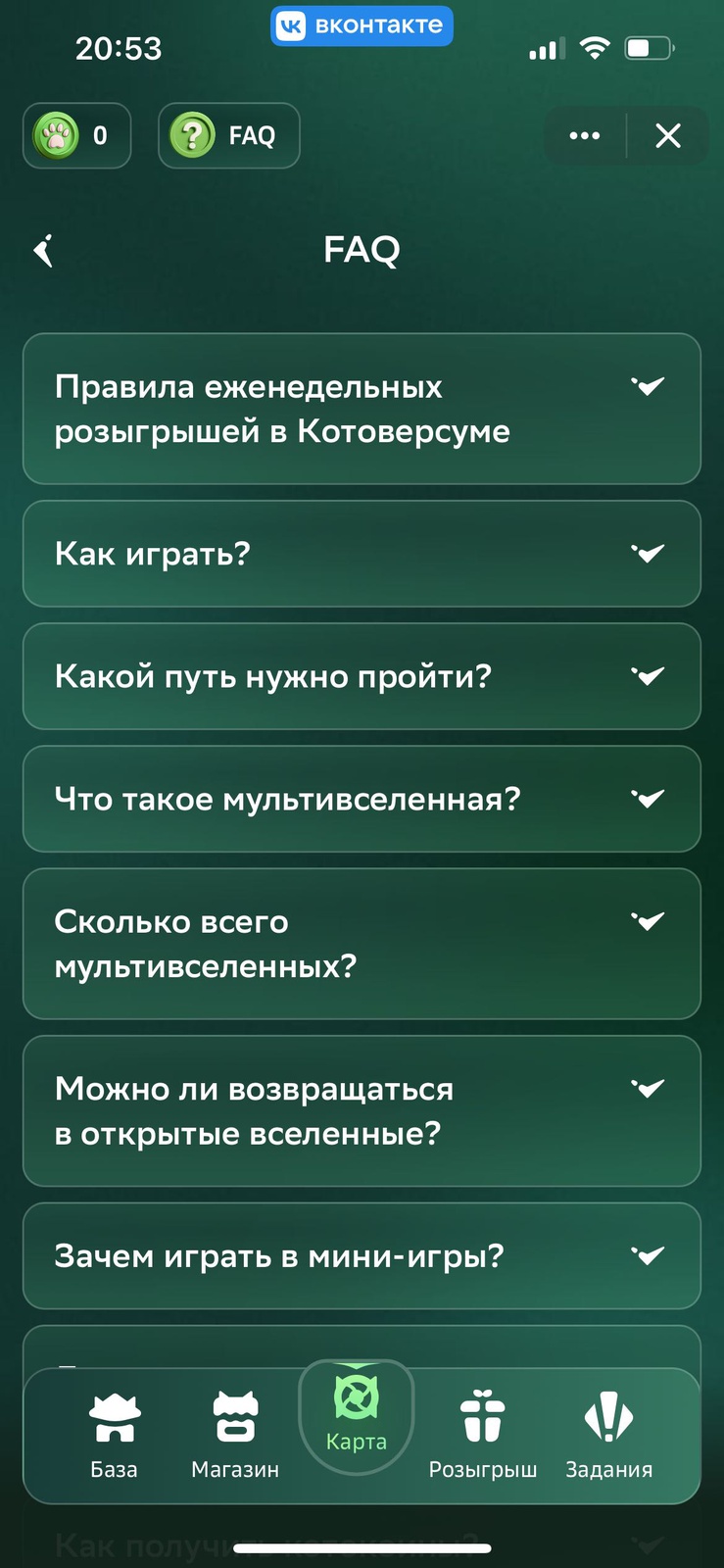Expand "Сколько всего мультивселенных?"
The height and width of the screenshot is (1568, 724).
[x=362, y=944]
